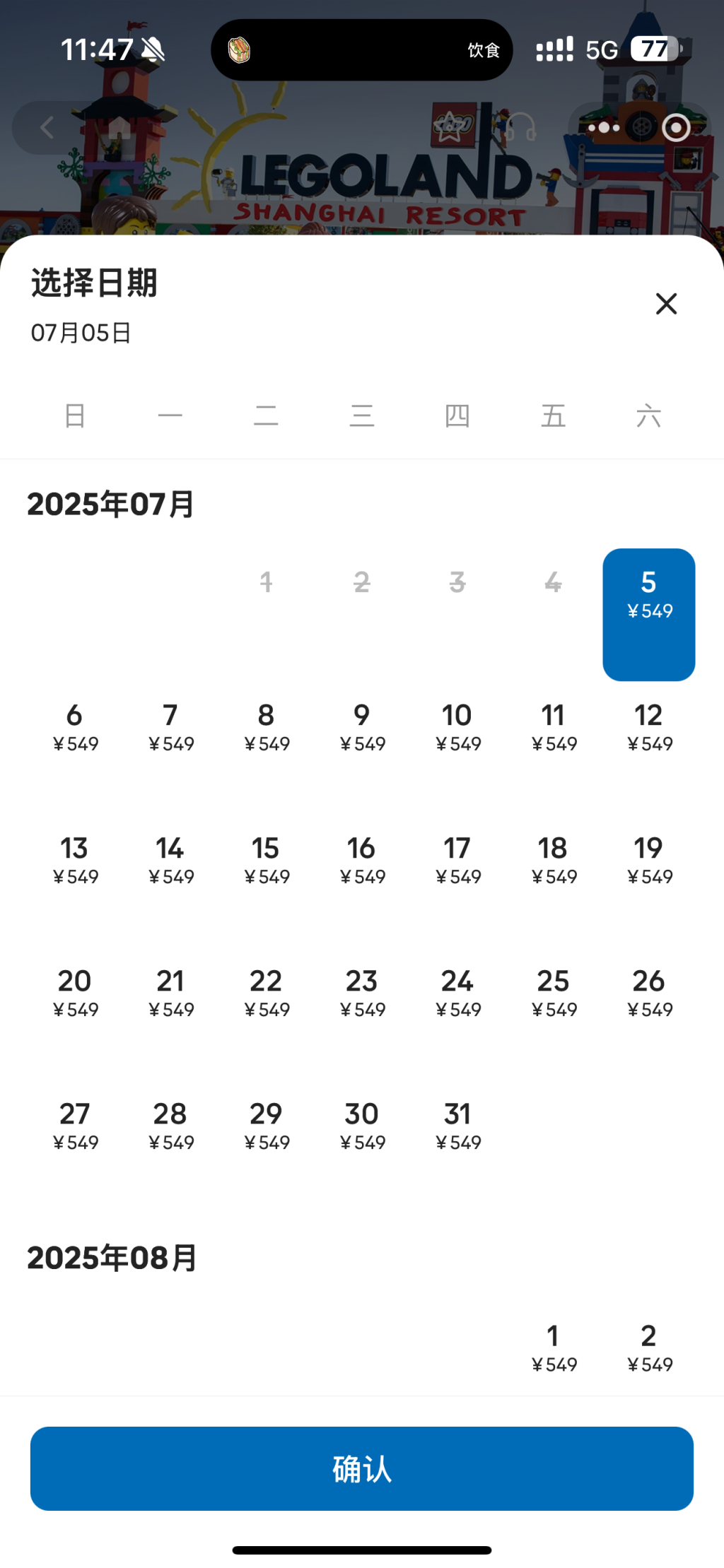Choose July 28 date
The image size is (724, 1568).
tap(170, 1126)
